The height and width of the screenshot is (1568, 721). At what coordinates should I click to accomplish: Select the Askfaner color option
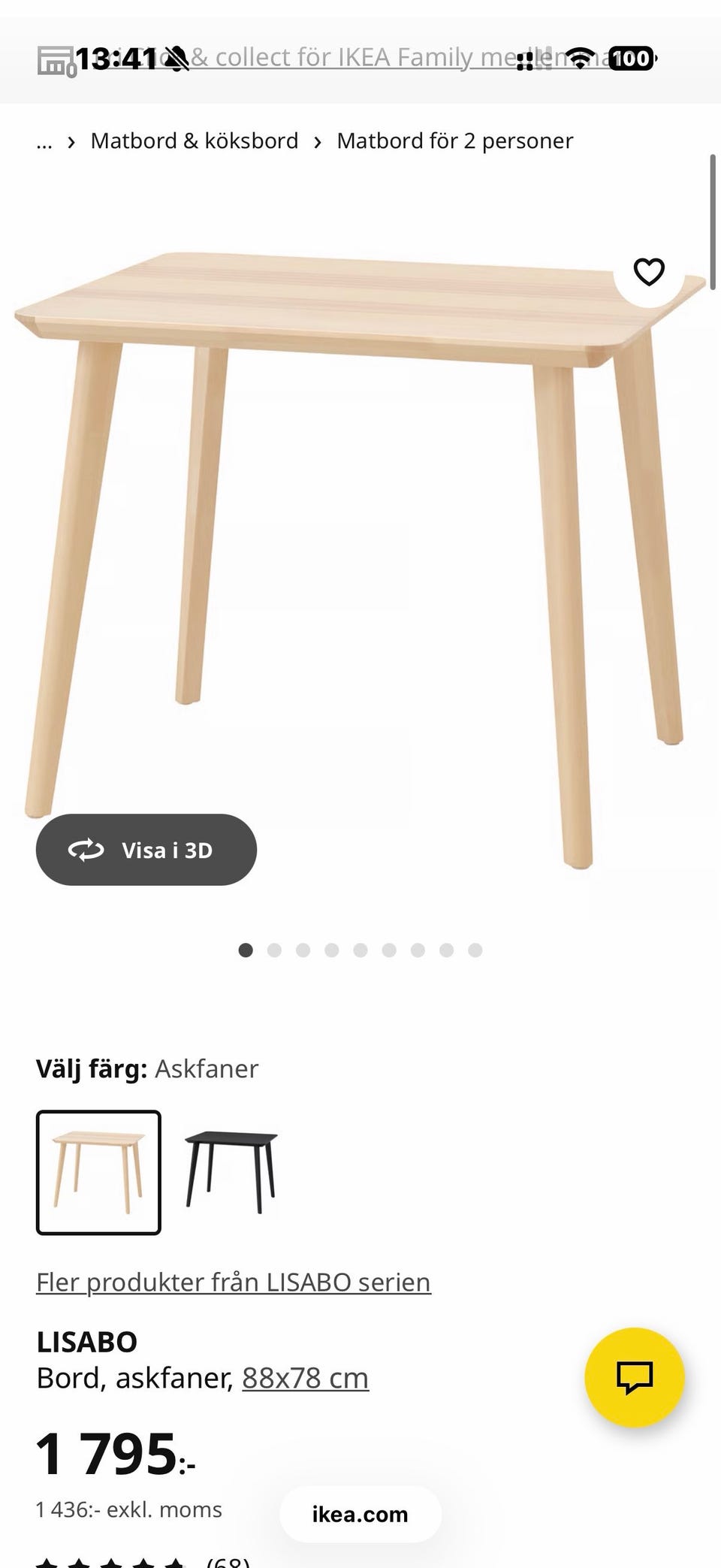[x=98, y=1174]
